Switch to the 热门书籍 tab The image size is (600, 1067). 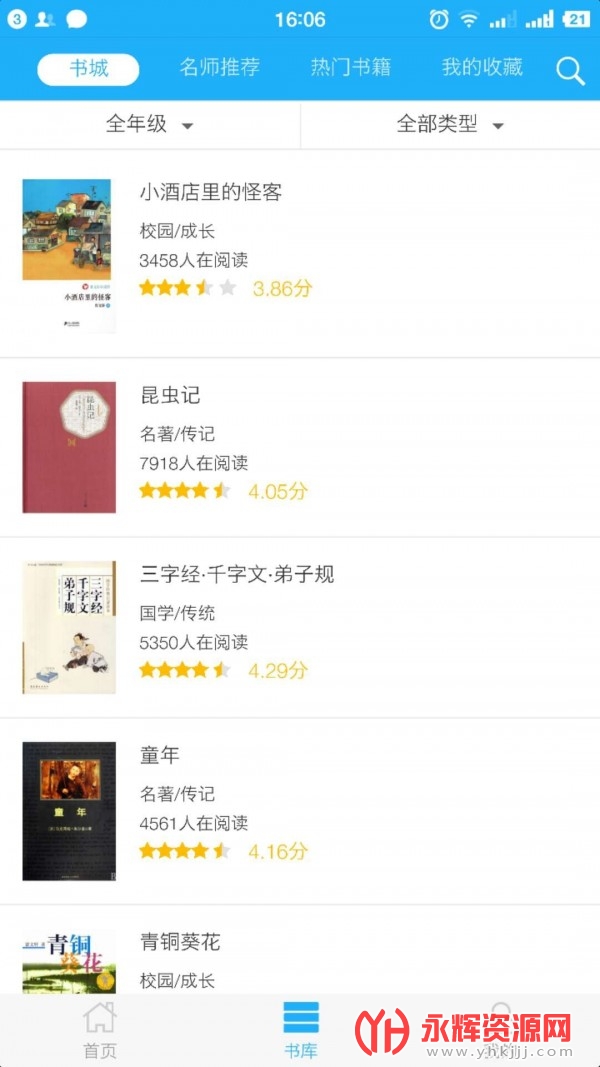[350, 68]
